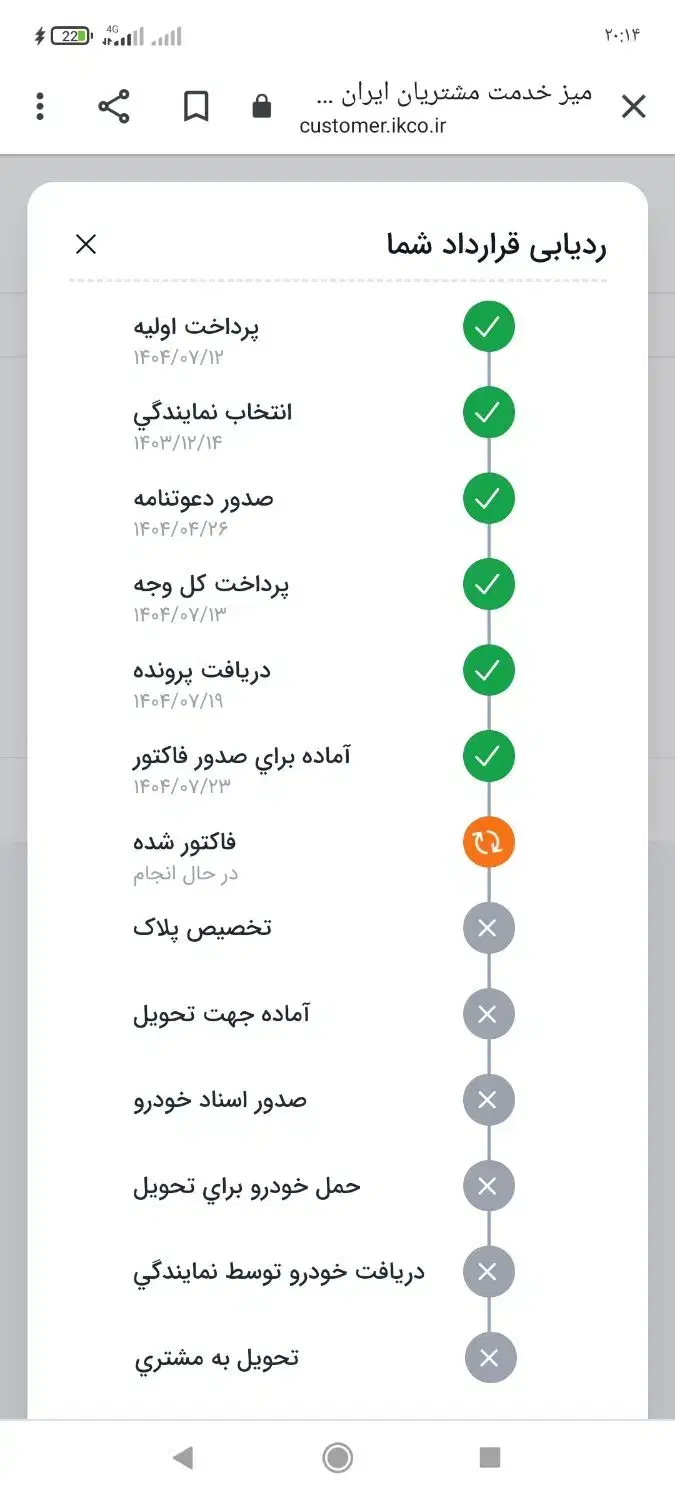Dismiss the contract tracking dialog
This screenshot has height=1500, width=675.
(x=87, y=244)
